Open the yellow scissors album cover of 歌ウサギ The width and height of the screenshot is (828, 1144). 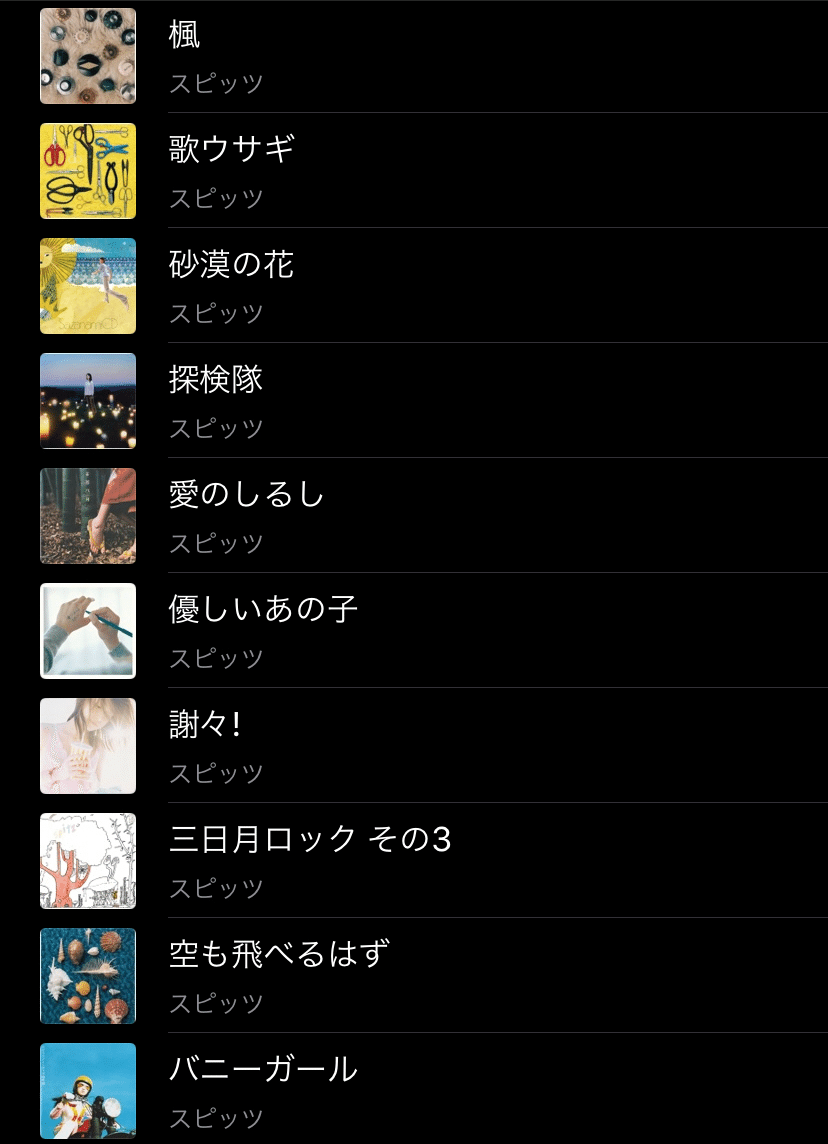click(x=87, y=171)
